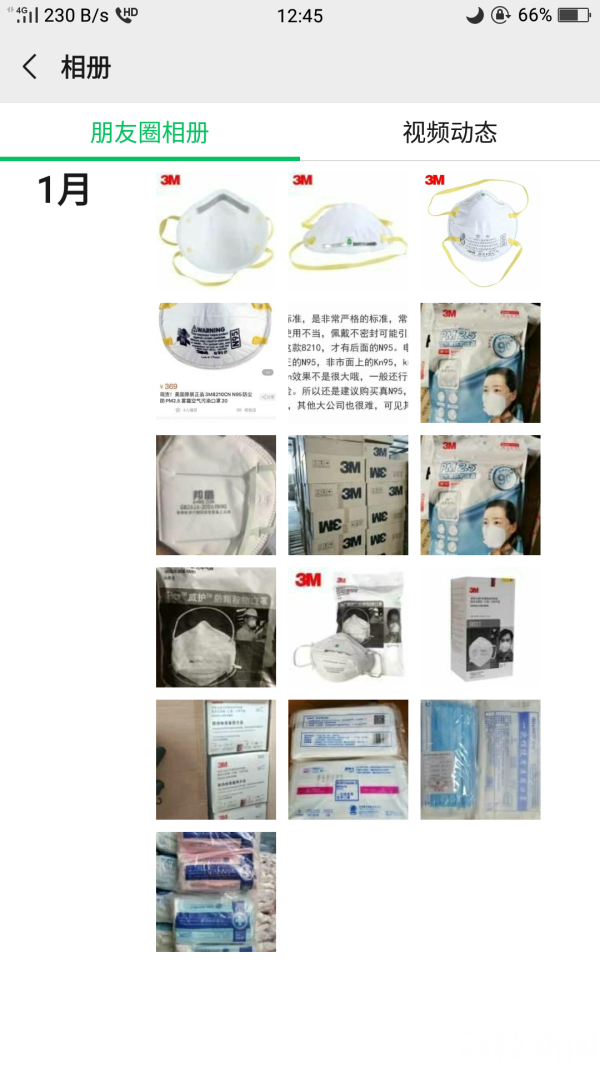Open the N95 text explanation screenshot
This screenshot has width=600, height=1067.
(x=348, y=362)
